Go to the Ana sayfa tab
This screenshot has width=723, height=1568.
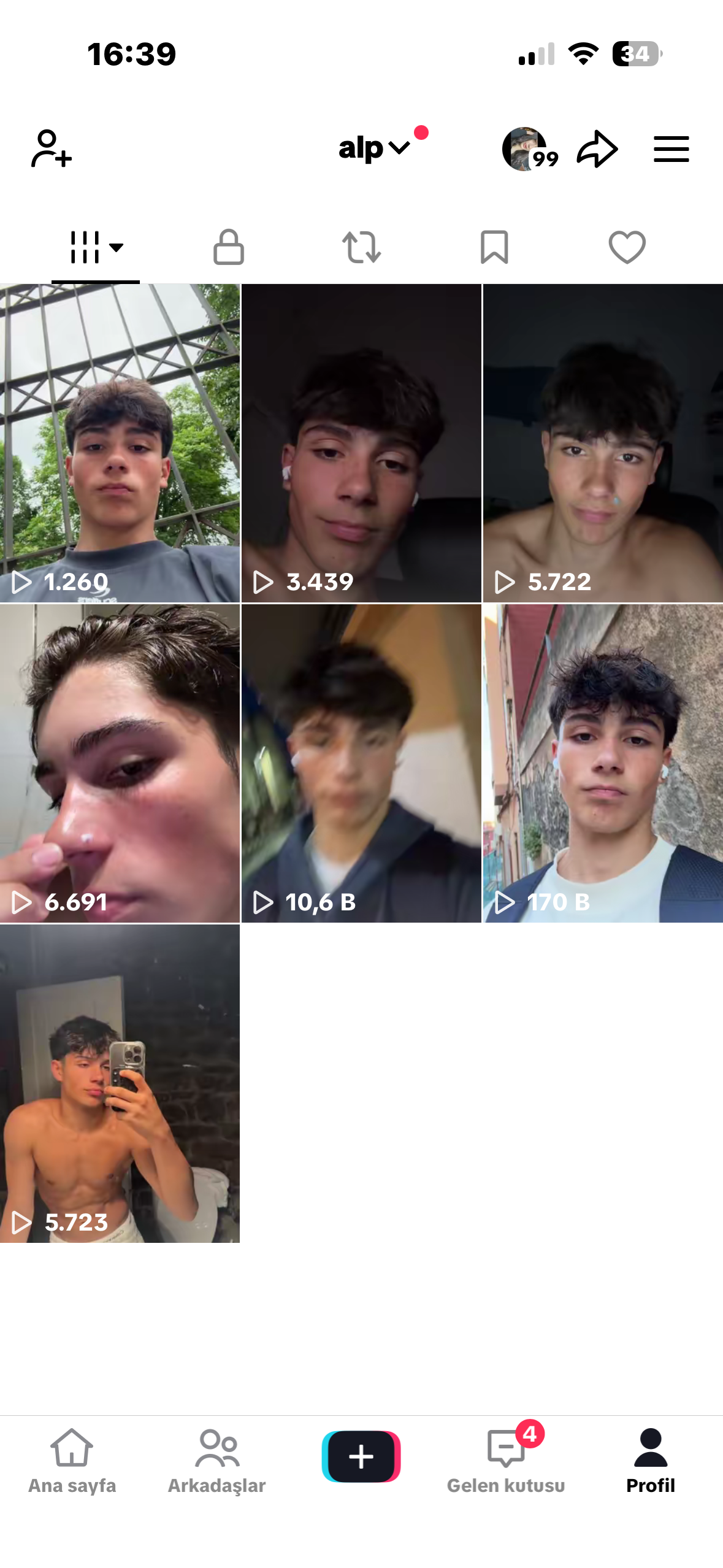(72, 1459)
